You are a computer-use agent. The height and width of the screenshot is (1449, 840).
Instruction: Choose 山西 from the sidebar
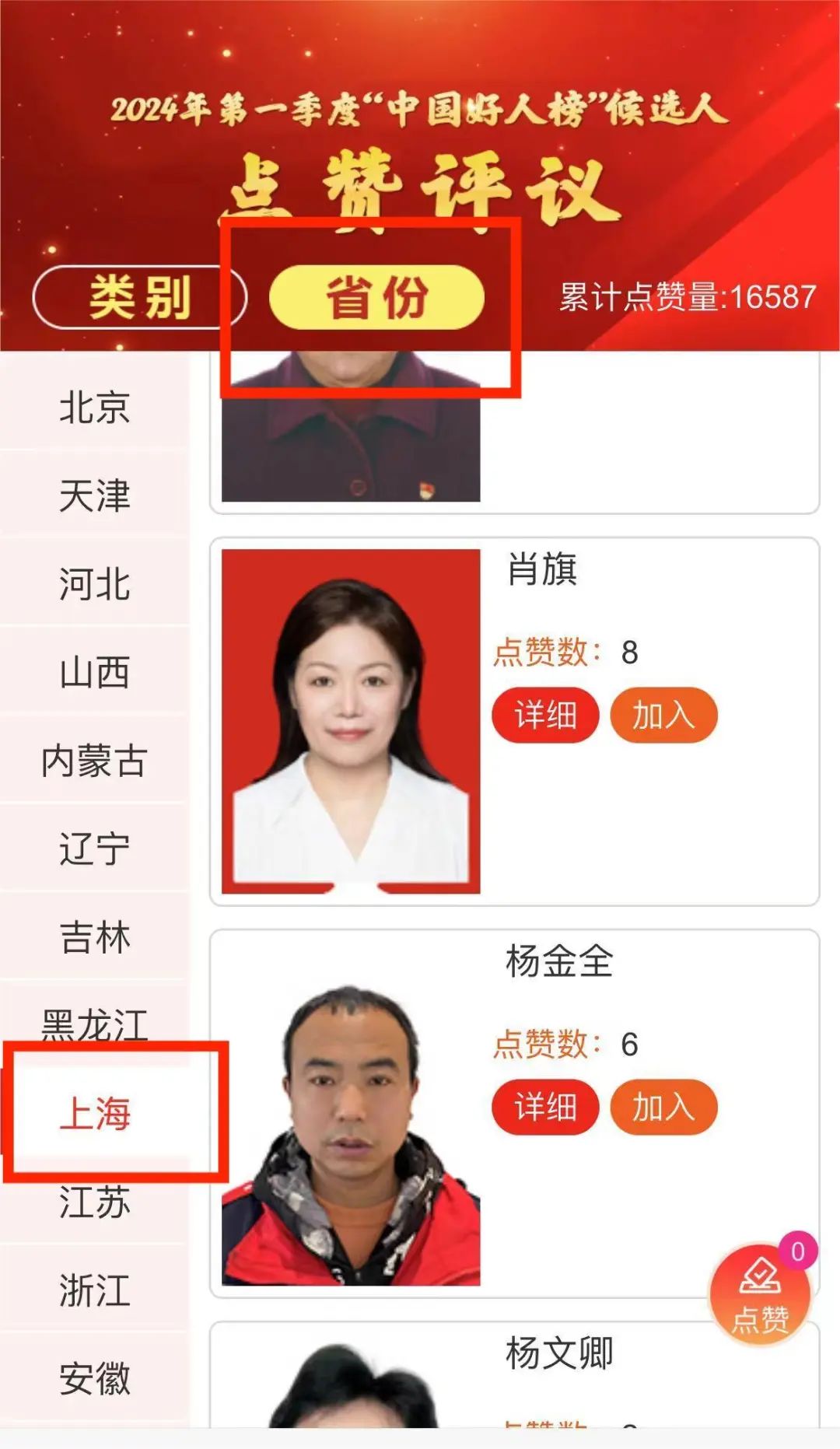(x=94, y=672)
